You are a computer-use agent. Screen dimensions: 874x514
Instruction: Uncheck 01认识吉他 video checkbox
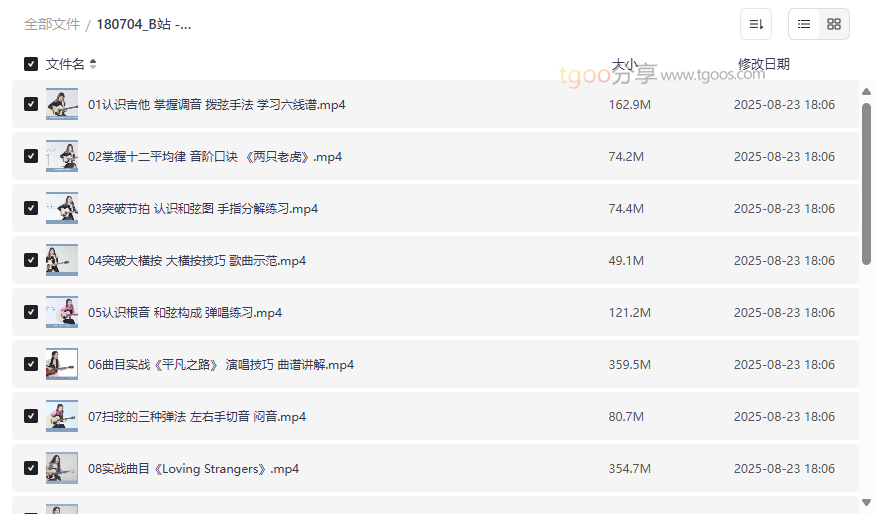31,104
